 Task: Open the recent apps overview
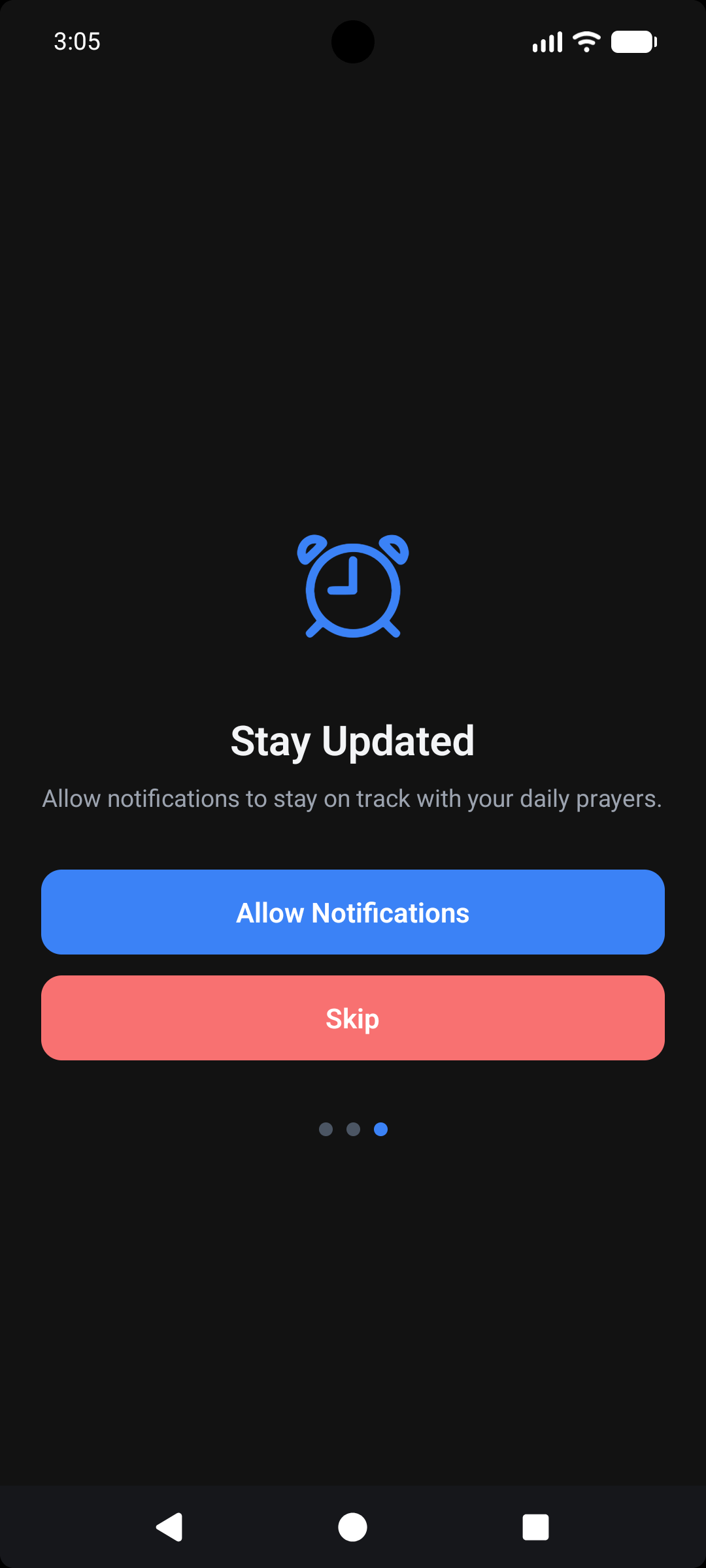535,1527
